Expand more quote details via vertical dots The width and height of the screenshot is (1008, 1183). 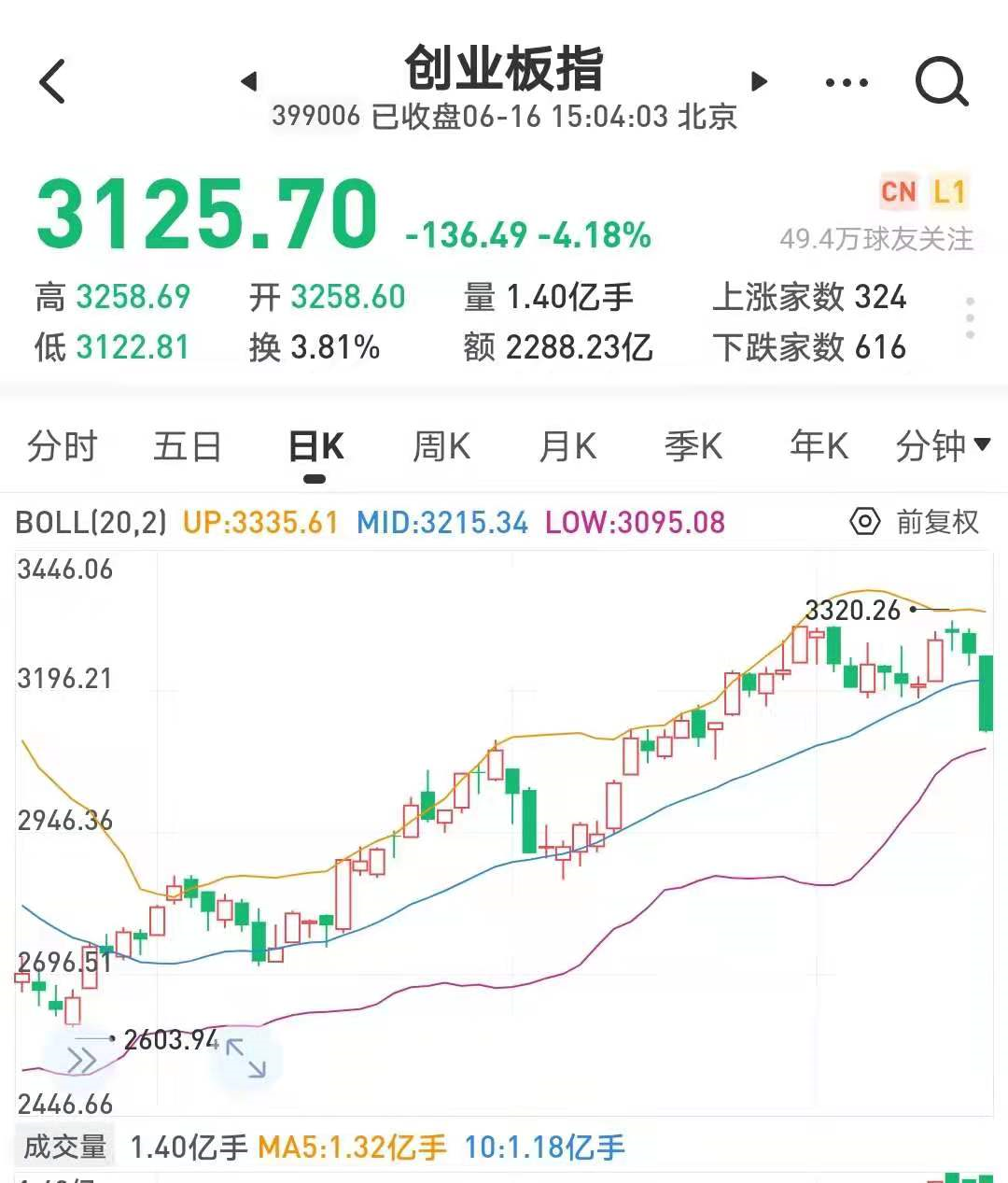click(x=971, y=318)
